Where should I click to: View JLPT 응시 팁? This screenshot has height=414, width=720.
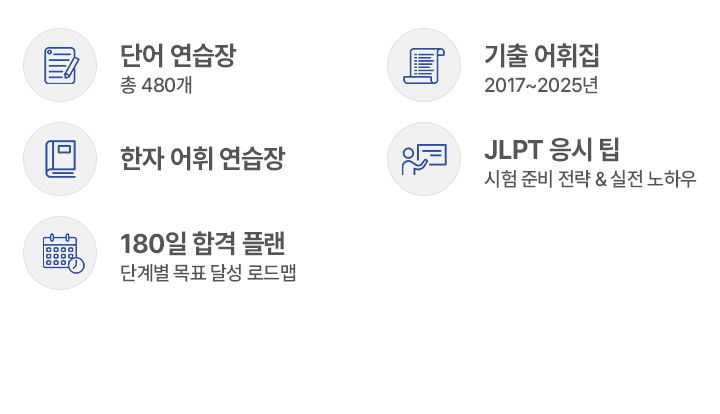[x=552, y=152]
